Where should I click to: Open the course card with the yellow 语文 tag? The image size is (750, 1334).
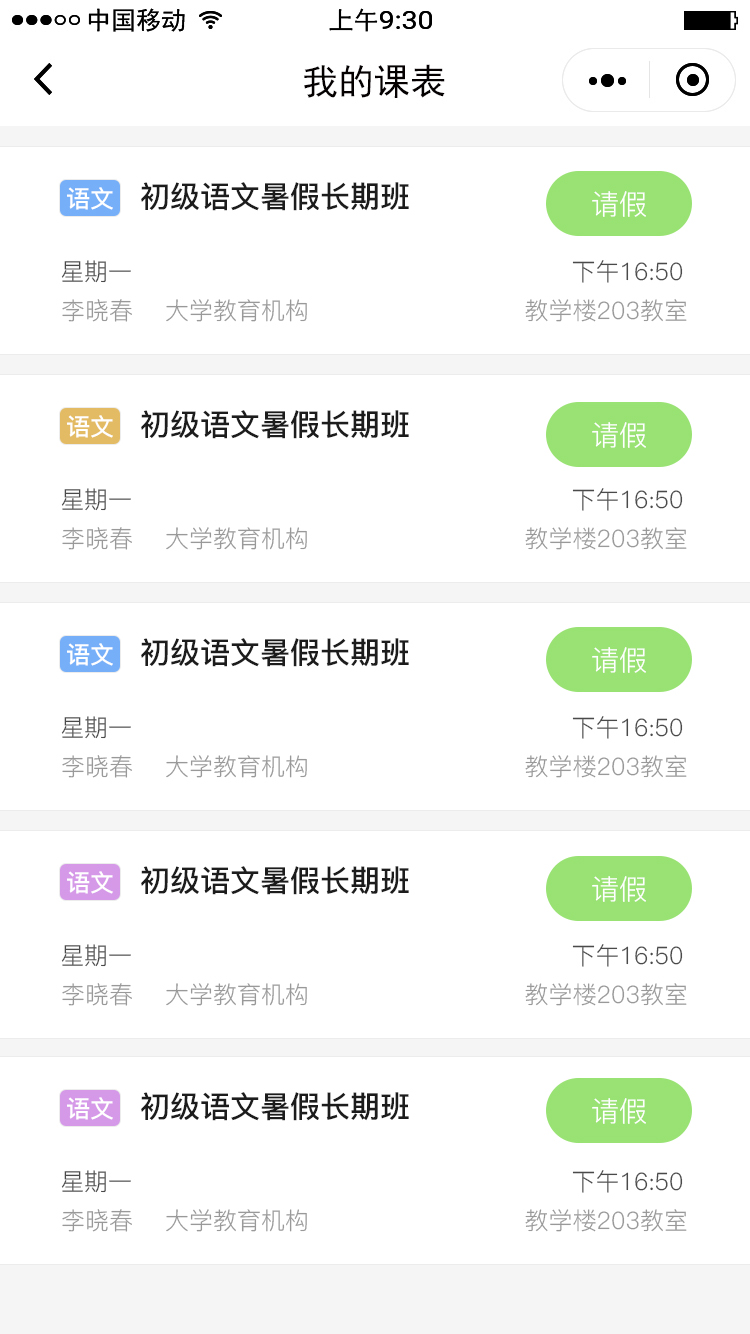pyautogui.click(x=375, y=478)
